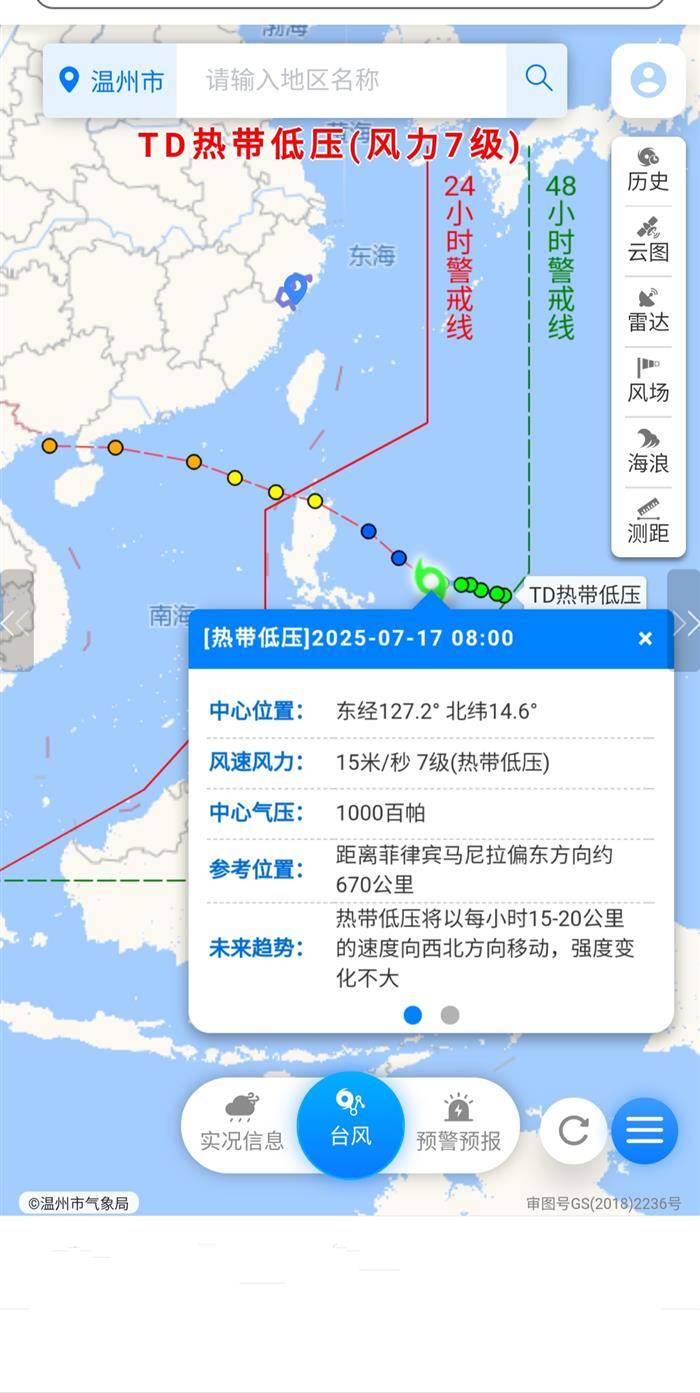
Task: Switch to the 预警预报 tab
Action: [458, 1123]
